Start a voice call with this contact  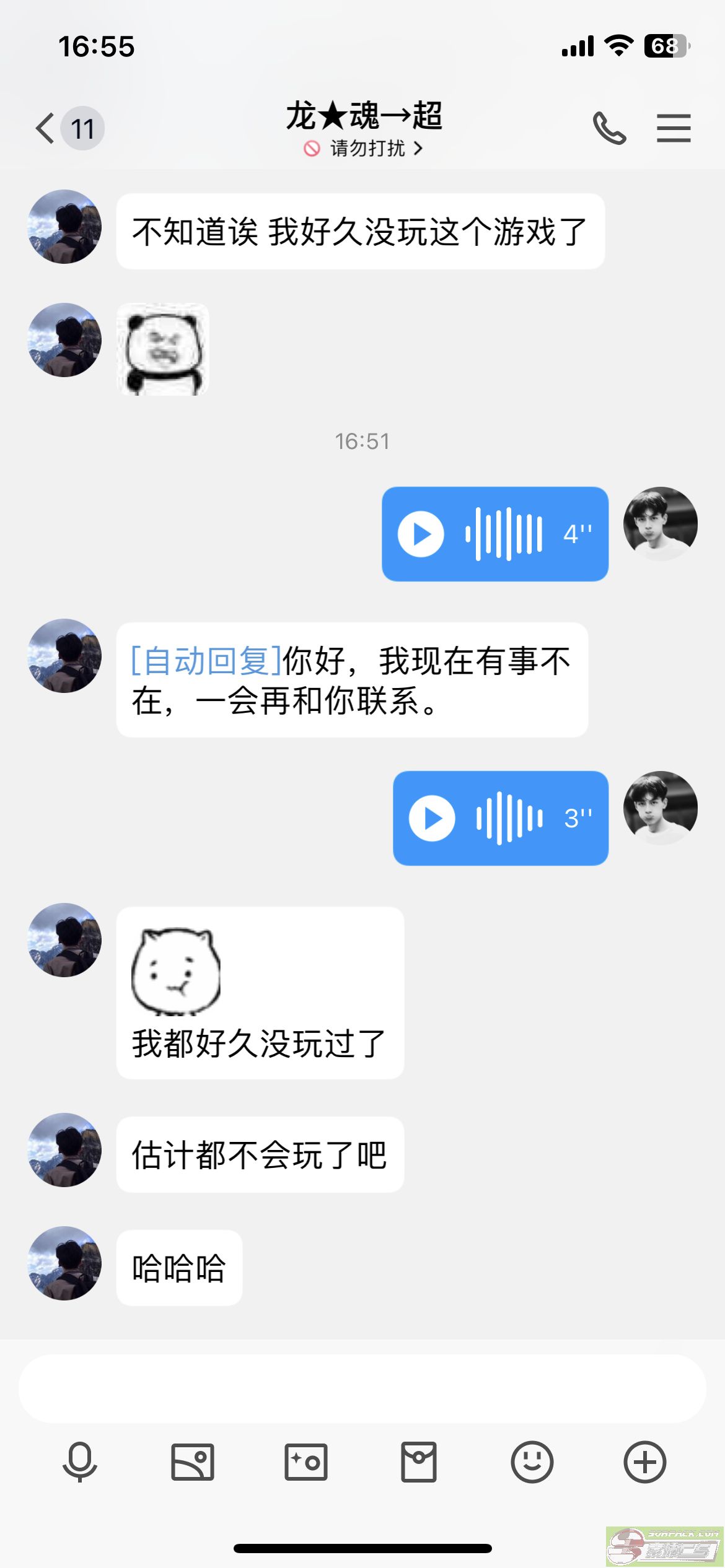tap(609, 128)
